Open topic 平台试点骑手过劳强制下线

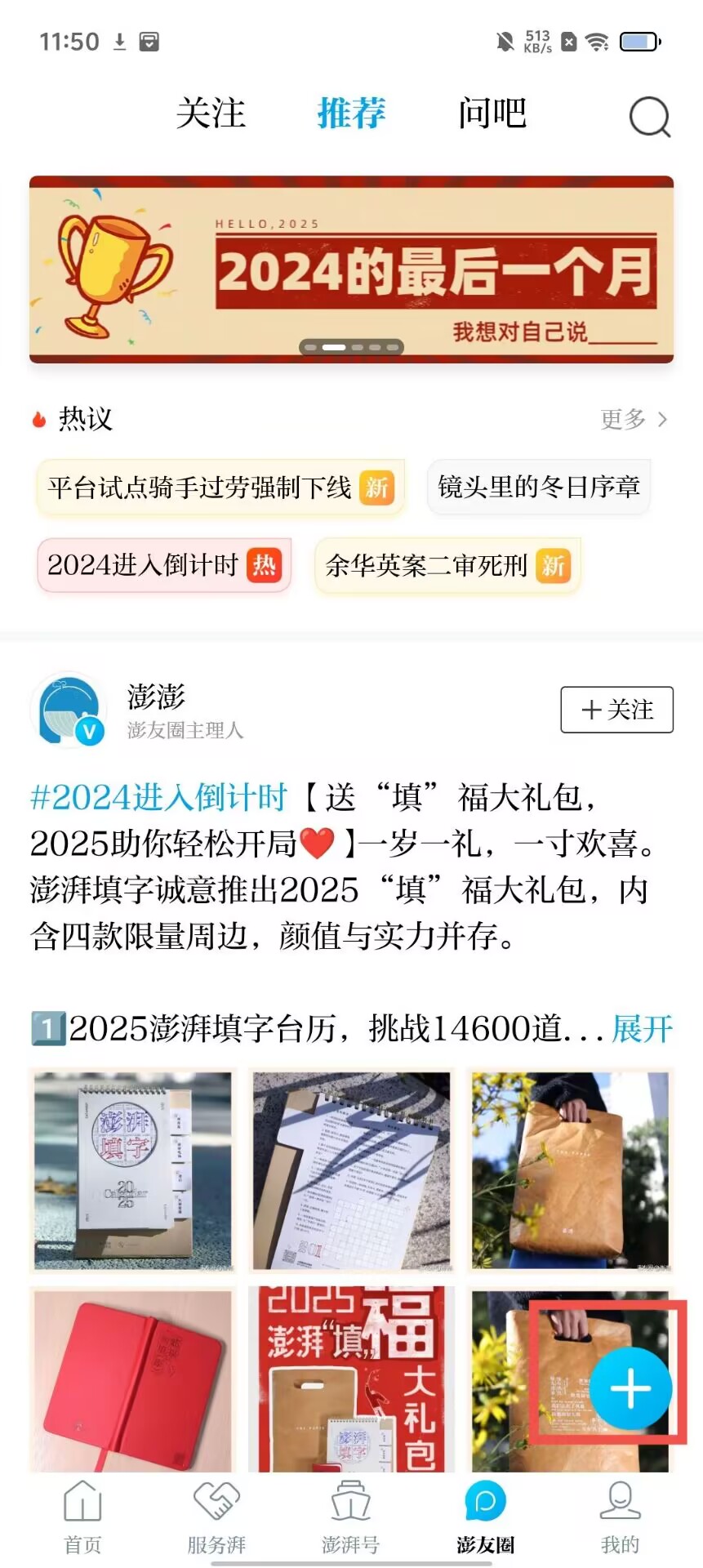click(220, 488)
